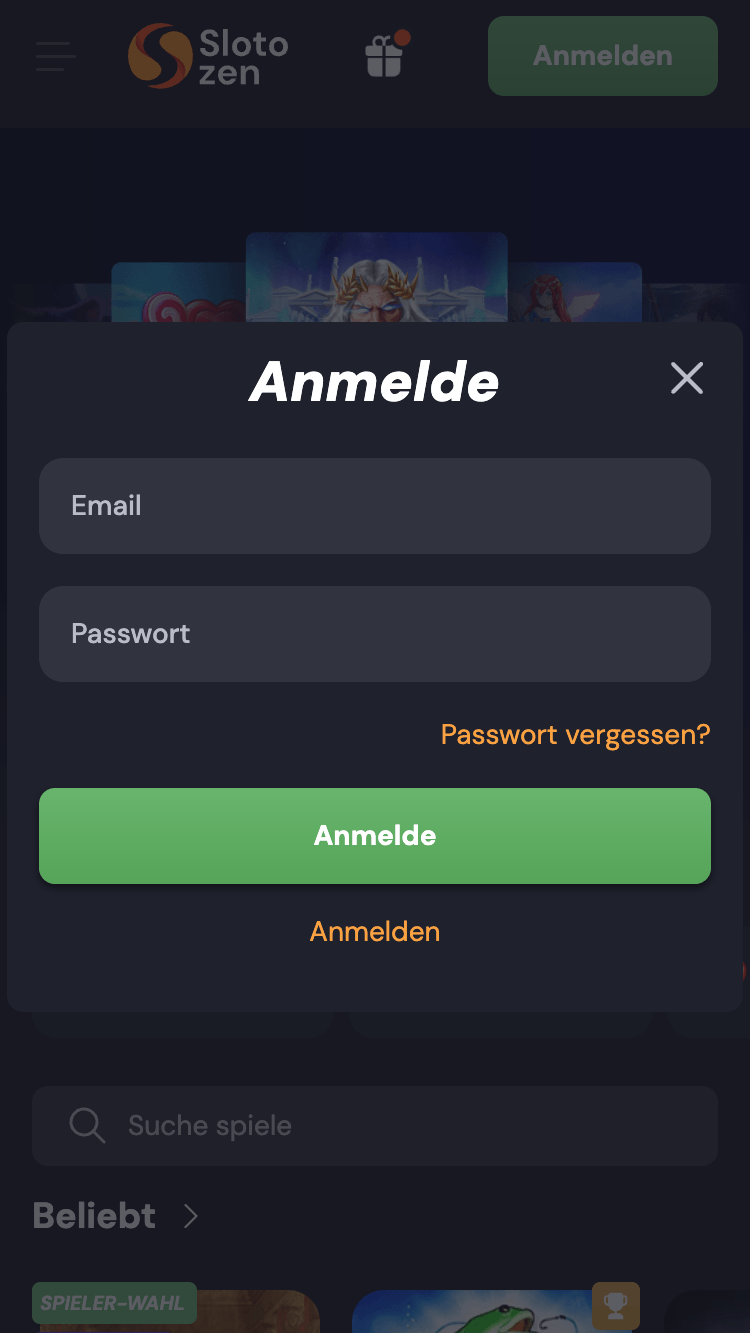Open the hamburger navigation menu
Screen dimensions: 750x1333
[x=55, y=56]
